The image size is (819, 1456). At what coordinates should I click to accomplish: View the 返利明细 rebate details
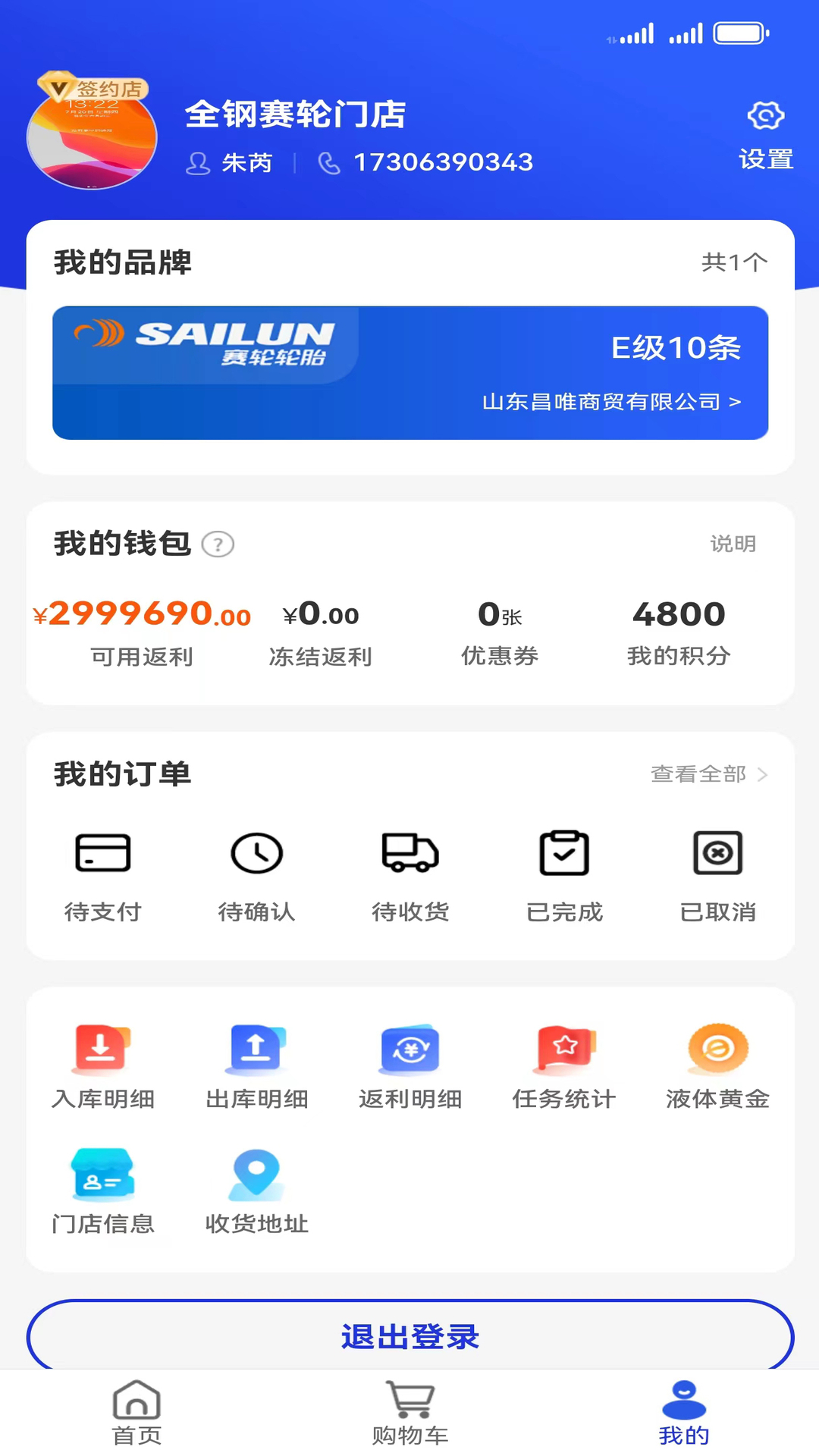pos(410,1062)
